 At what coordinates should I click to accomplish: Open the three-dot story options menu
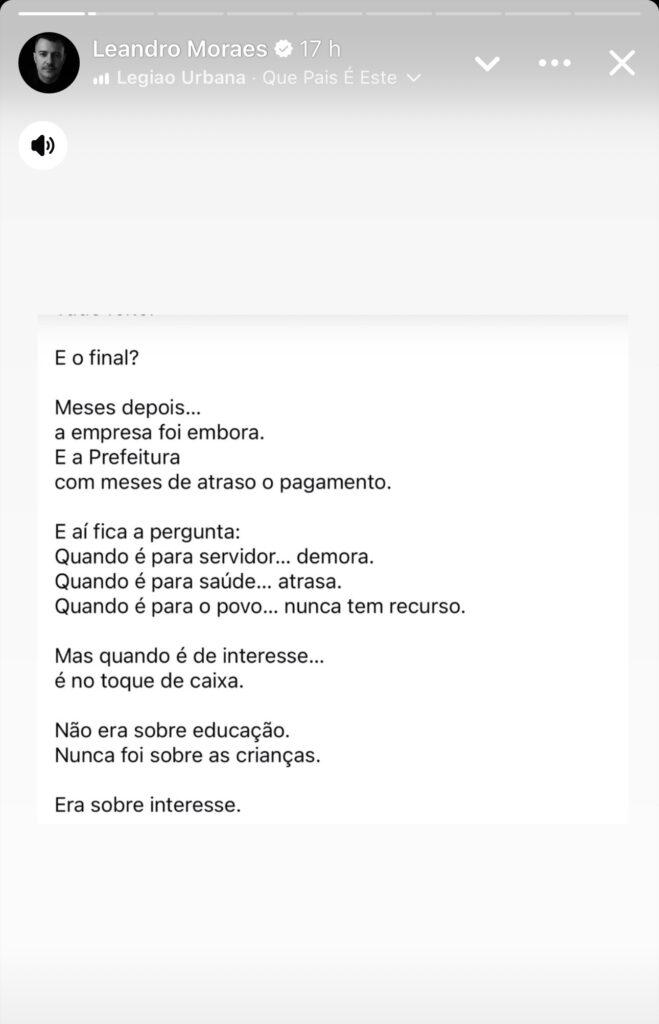coord(554,63)
